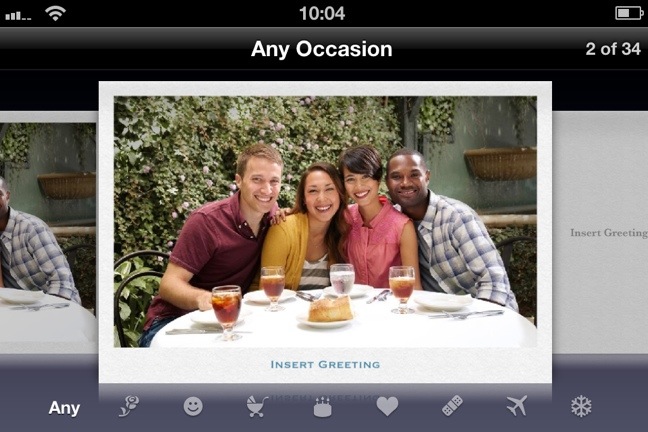View airplane travel cards
This screenshot has height=432, width=648.
coord(516,406)
